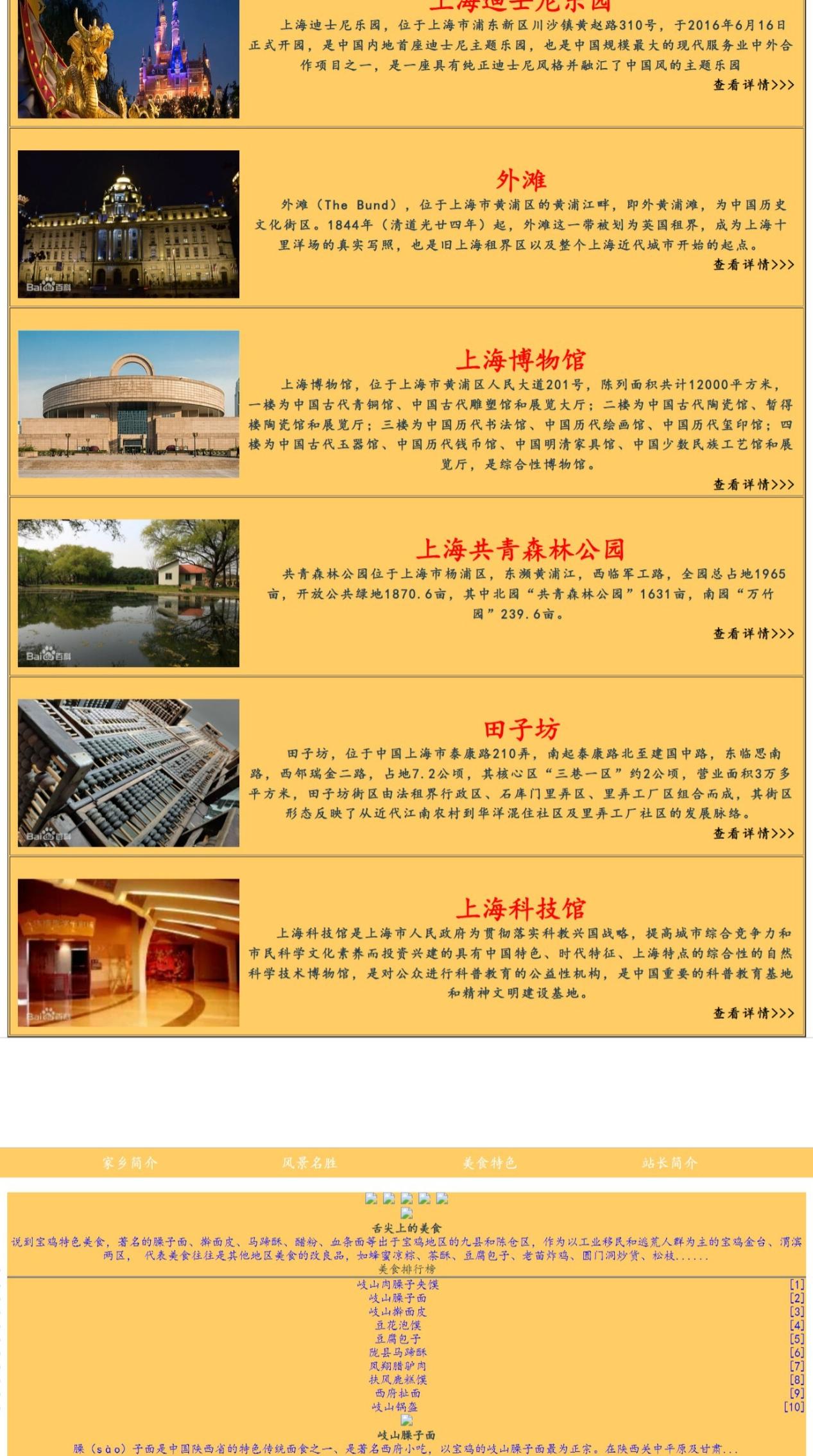Open the 岐山肉臊子夹馍 link
This screenshot has width=813, height=1456.
[398, 1285]
